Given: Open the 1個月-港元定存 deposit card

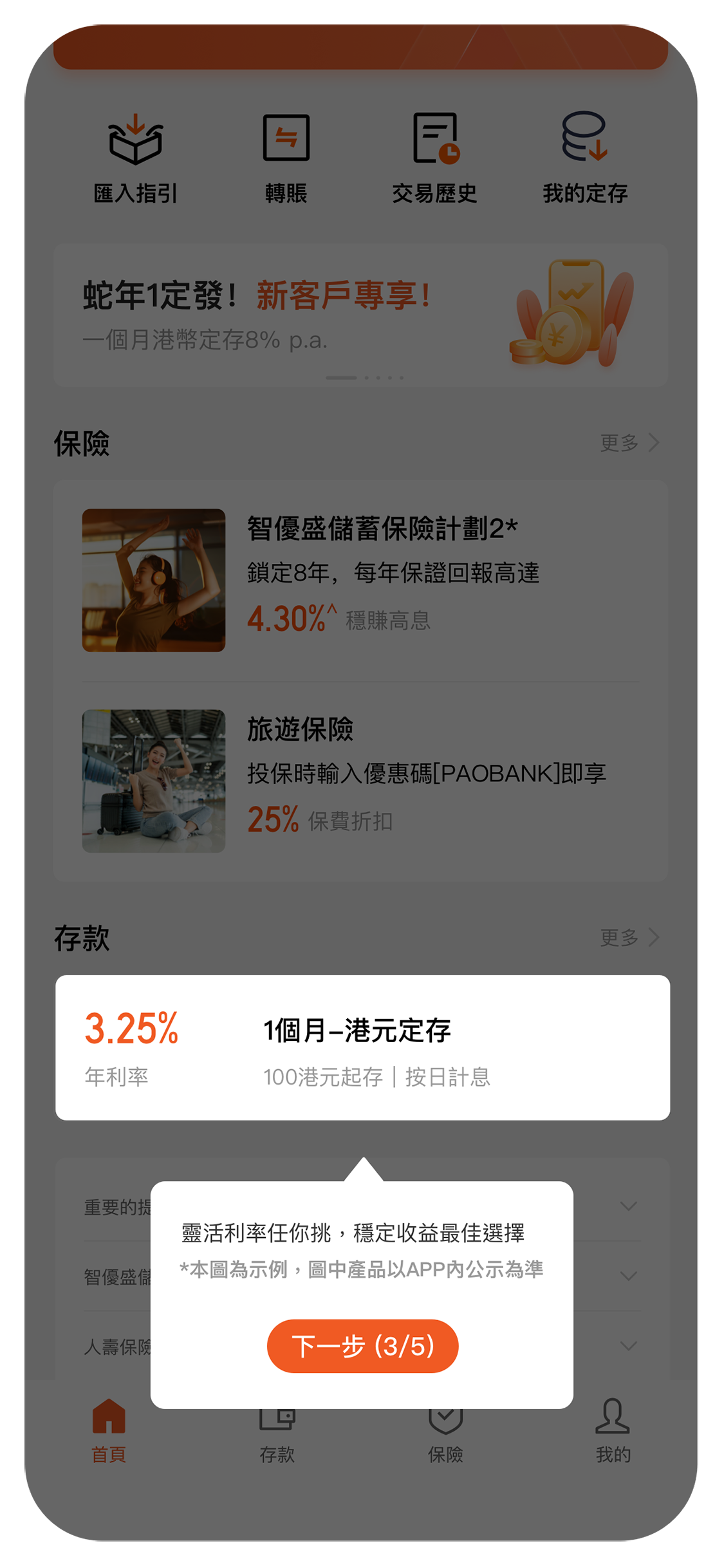Looking at the screenshot, I should tap(362, 1047).
